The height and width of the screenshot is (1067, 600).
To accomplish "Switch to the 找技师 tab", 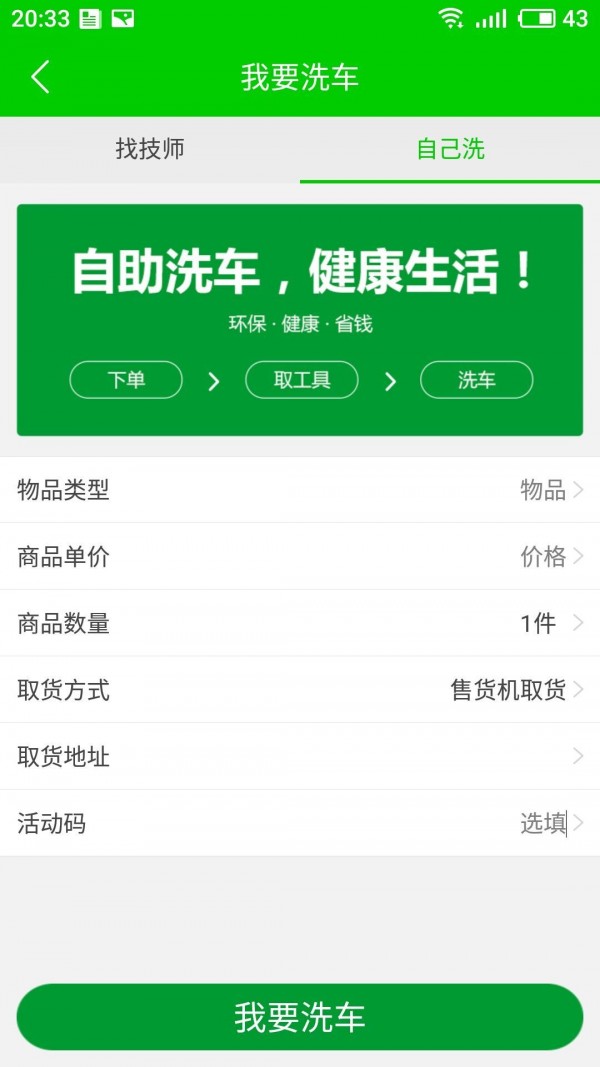I will coord(150,150).
